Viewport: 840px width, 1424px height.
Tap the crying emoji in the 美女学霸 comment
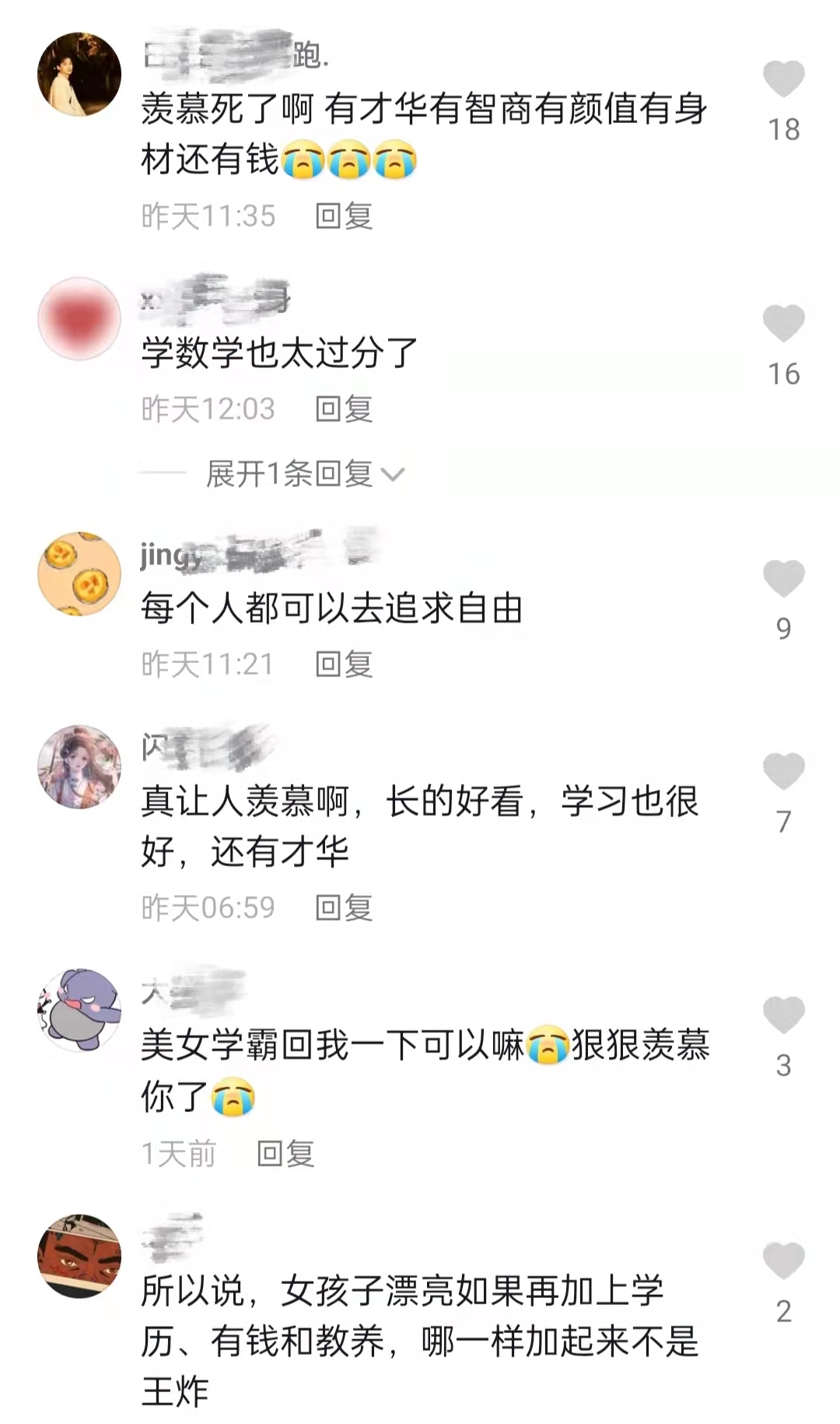tap(547, 1043)
